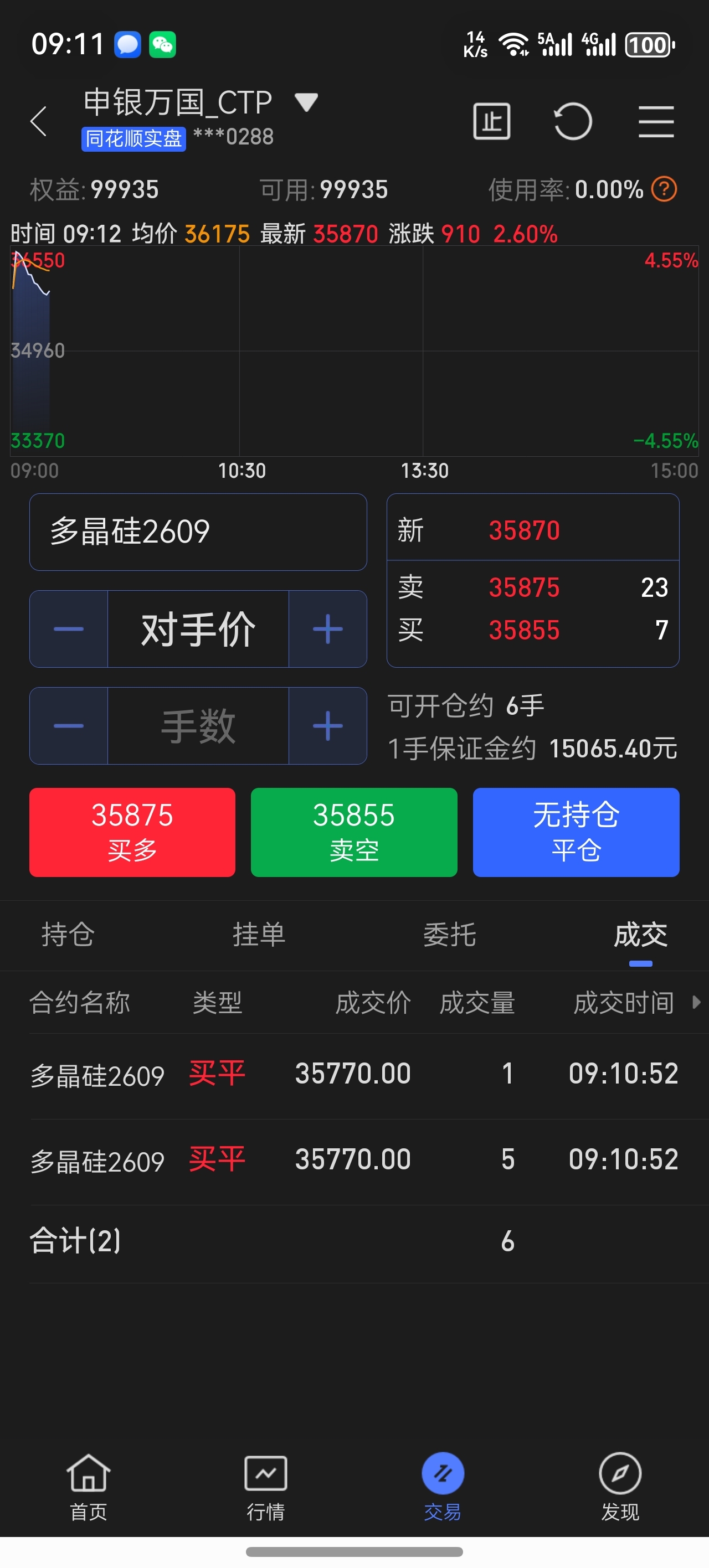
Task: Decrease the 手数 lot quantity
Action: pyautogui.click(x=69, y=725)
